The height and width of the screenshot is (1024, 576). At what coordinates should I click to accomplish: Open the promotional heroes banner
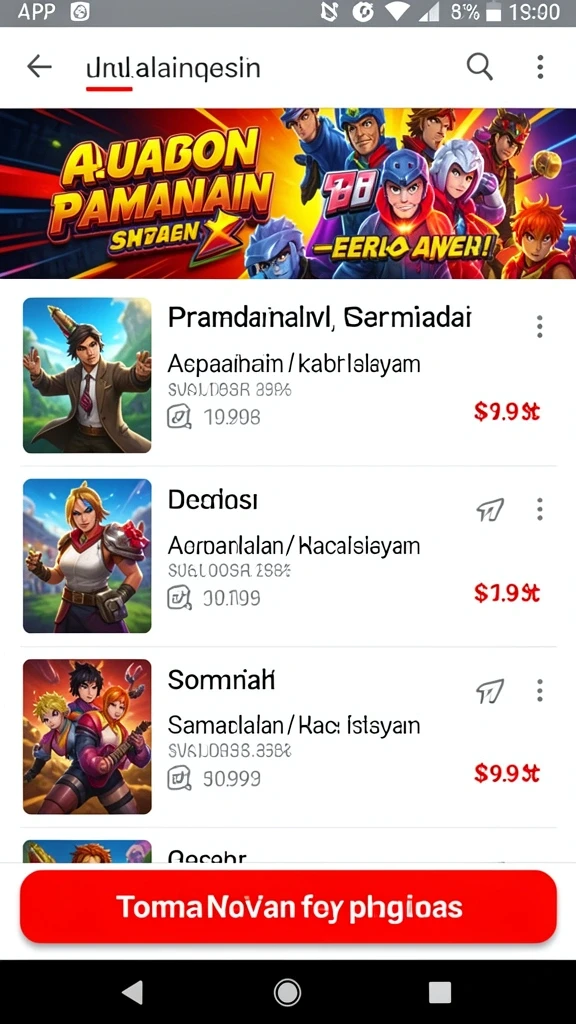pos(288,193)
